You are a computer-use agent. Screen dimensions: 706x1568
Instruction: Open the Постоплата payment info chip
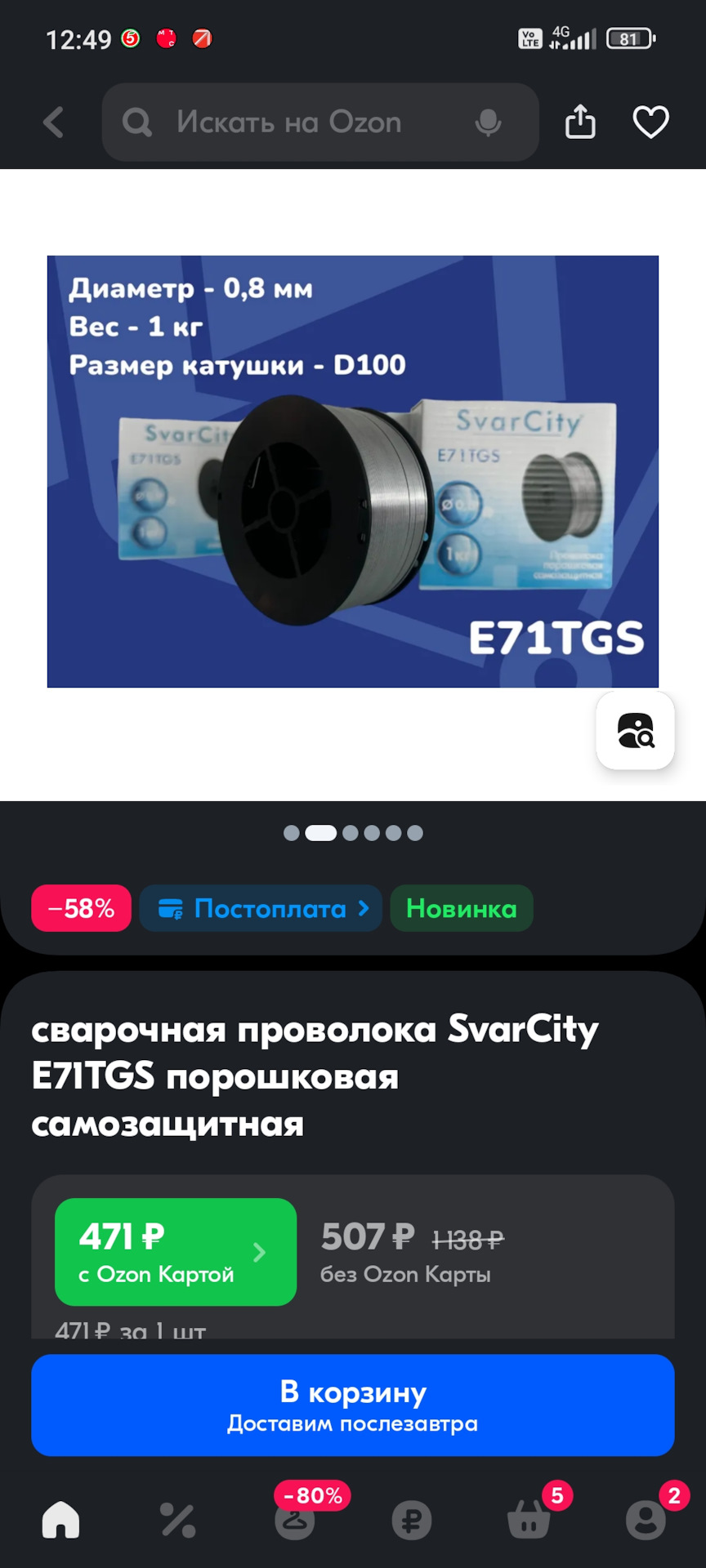(261, 908)
